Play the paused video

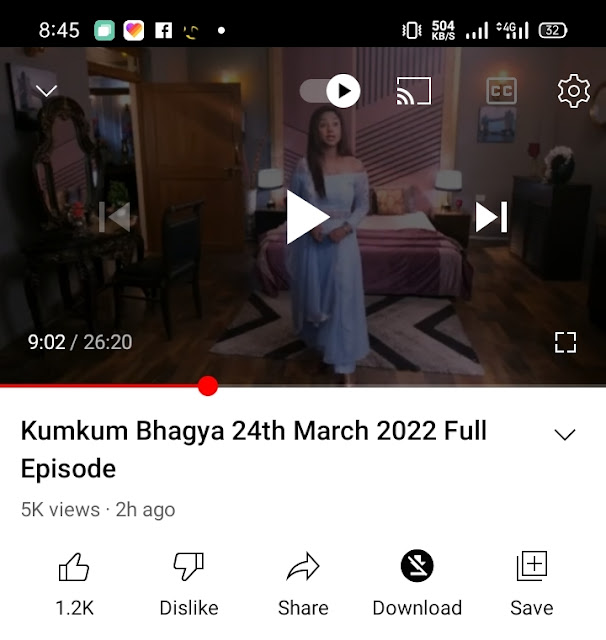point(308,217)
